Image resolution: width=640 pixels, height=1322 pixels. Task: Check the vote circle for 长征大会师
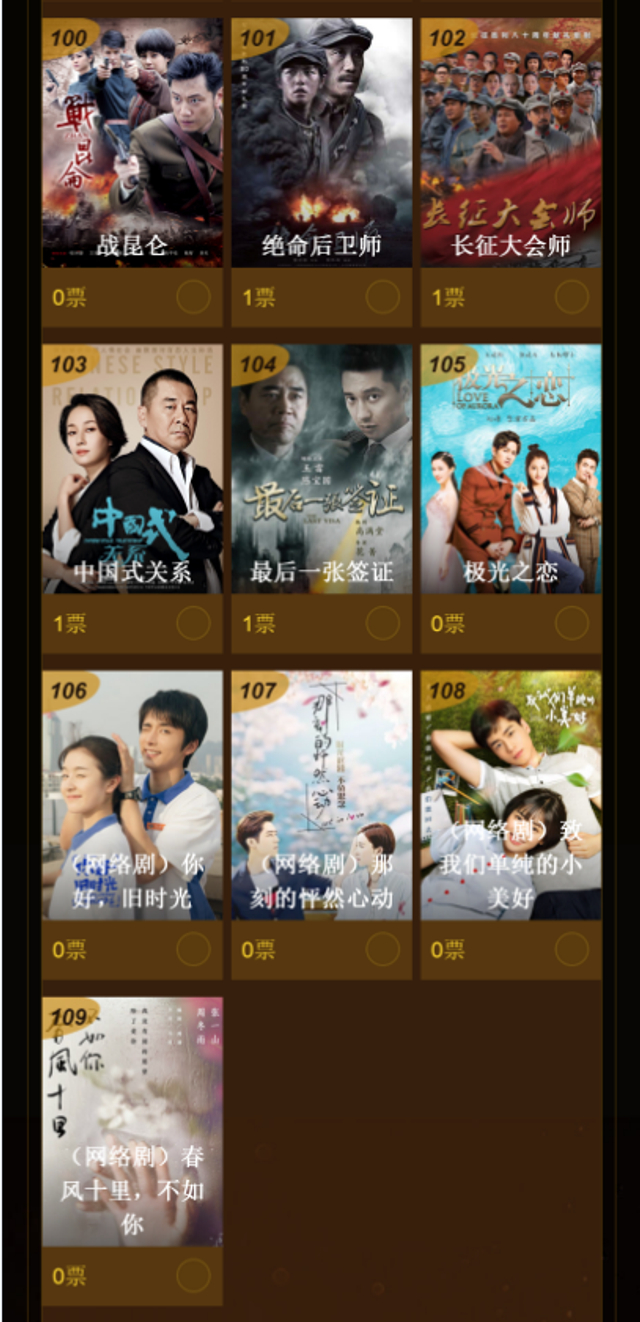pyautogui.click(x=571, y=297)
